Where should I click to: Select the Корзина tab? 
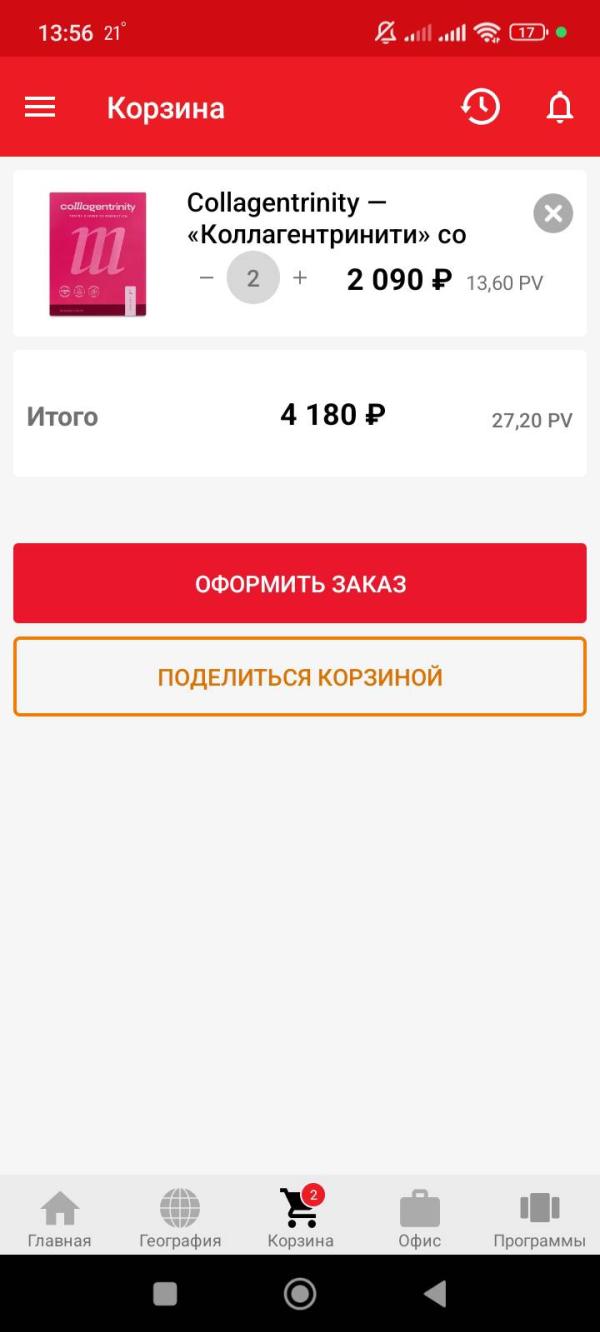[x=300, y=1218]
